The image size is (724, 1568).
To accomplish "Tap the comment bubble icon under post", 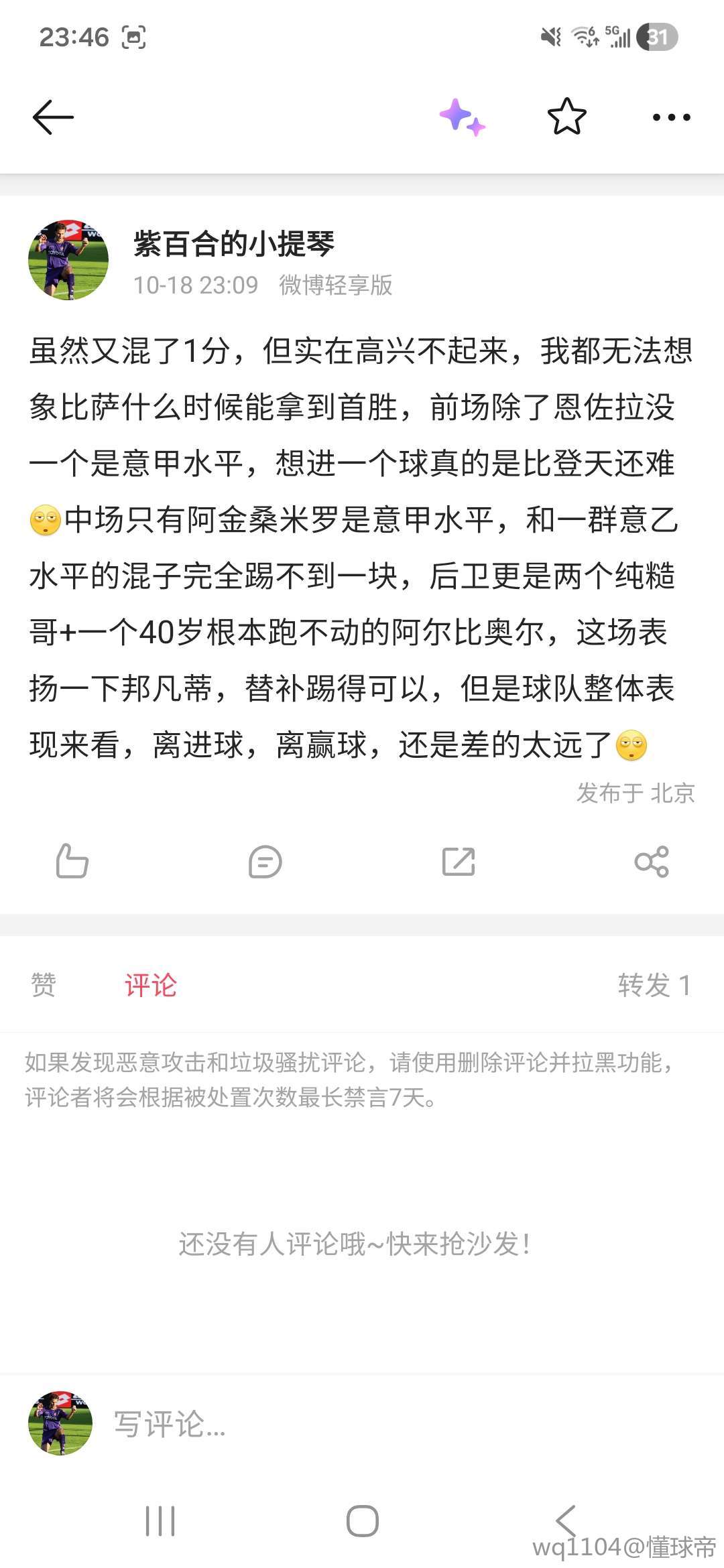I will point(265,862).
